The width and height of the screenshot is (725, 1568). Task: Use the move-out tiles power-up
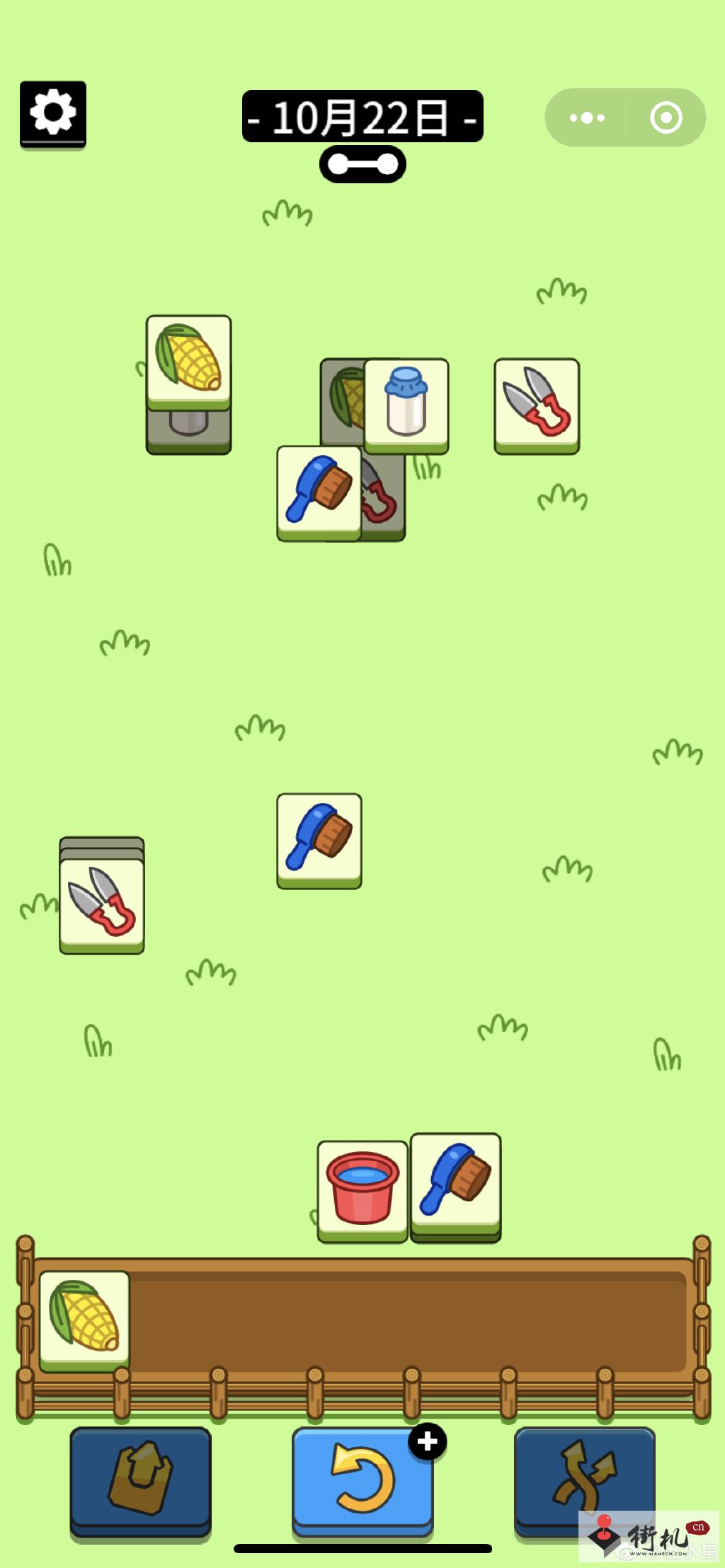(x=140, y=1479)
